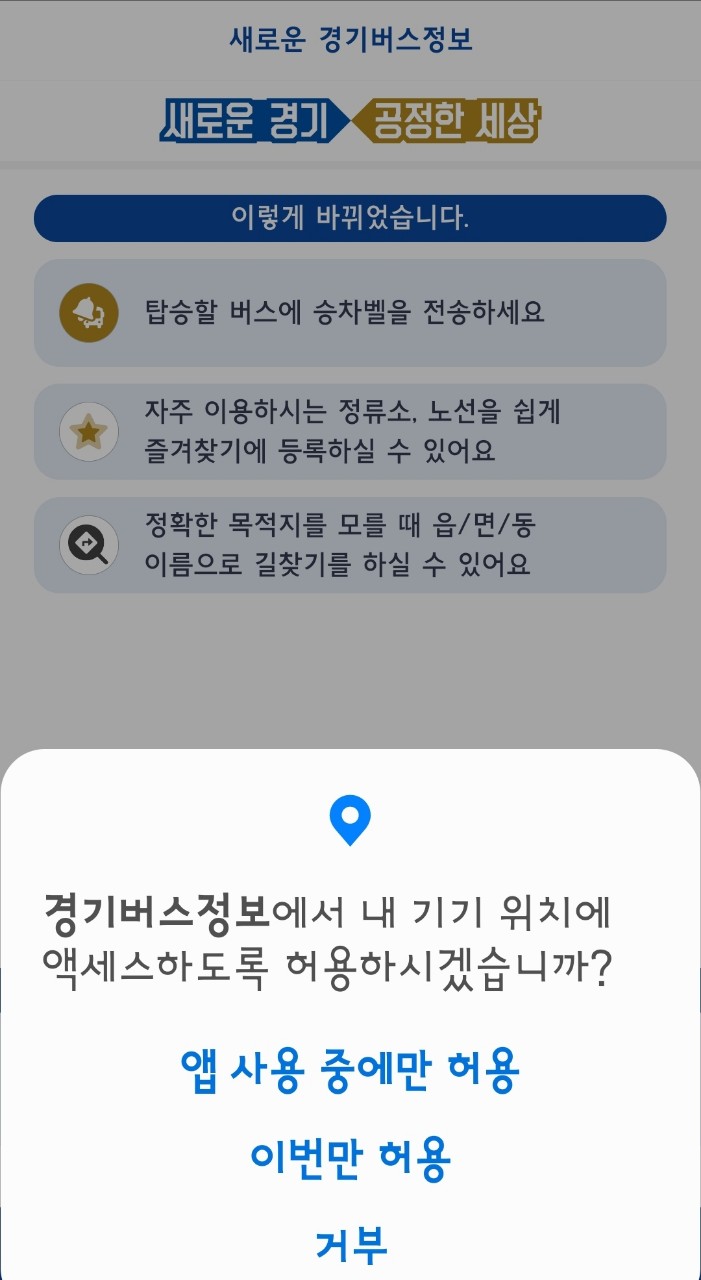Allow location only while using the app

coord(350,1071)
